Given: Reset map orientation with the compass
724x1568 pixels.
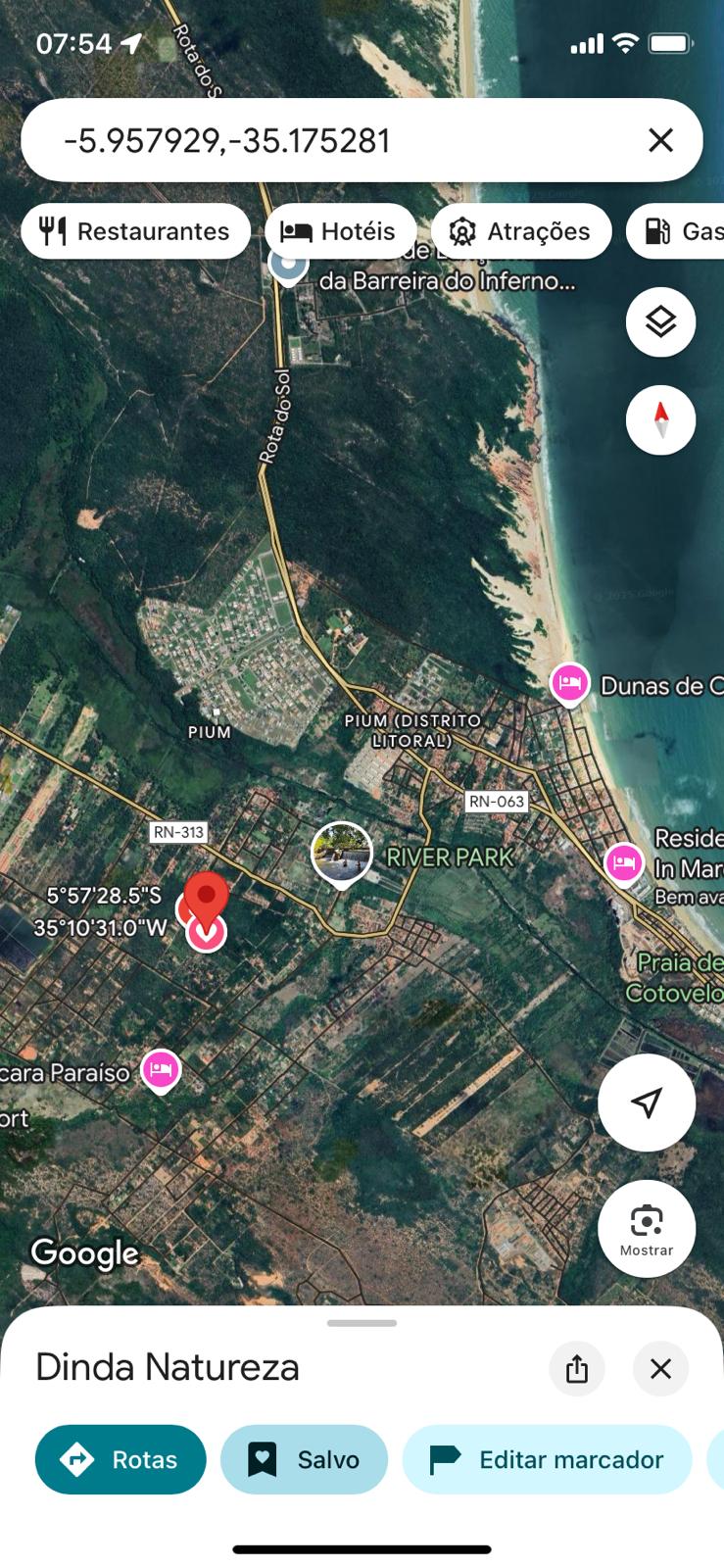Looking at the screenshot, I should click(661, 420).
